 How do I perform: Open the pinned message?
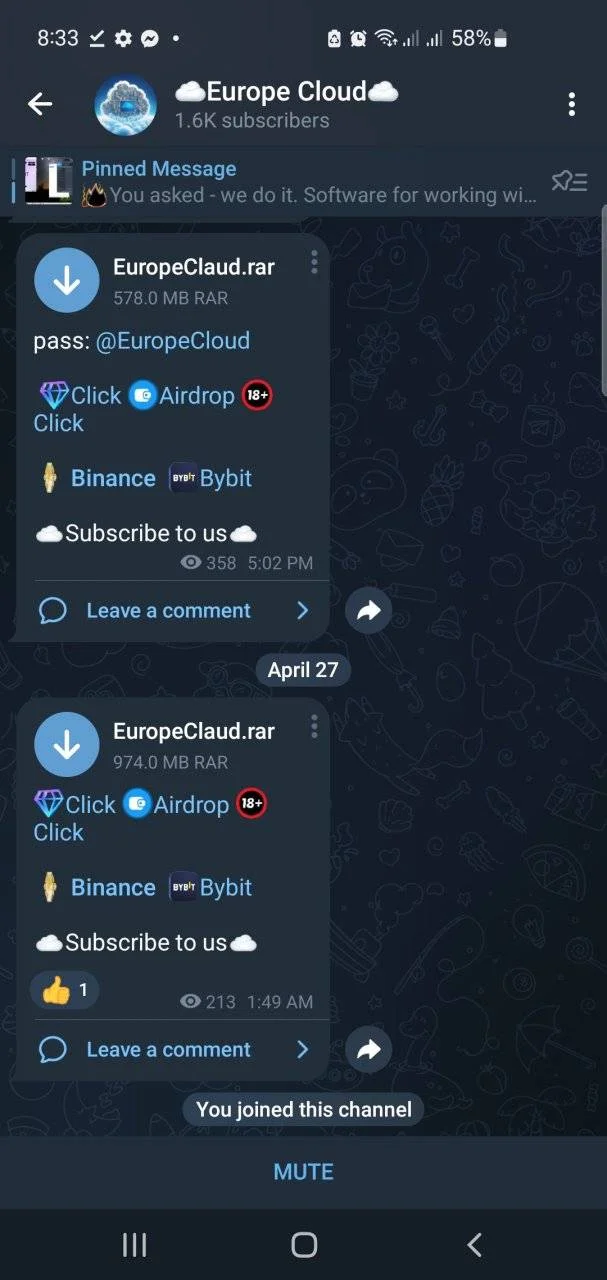point(280,182)
